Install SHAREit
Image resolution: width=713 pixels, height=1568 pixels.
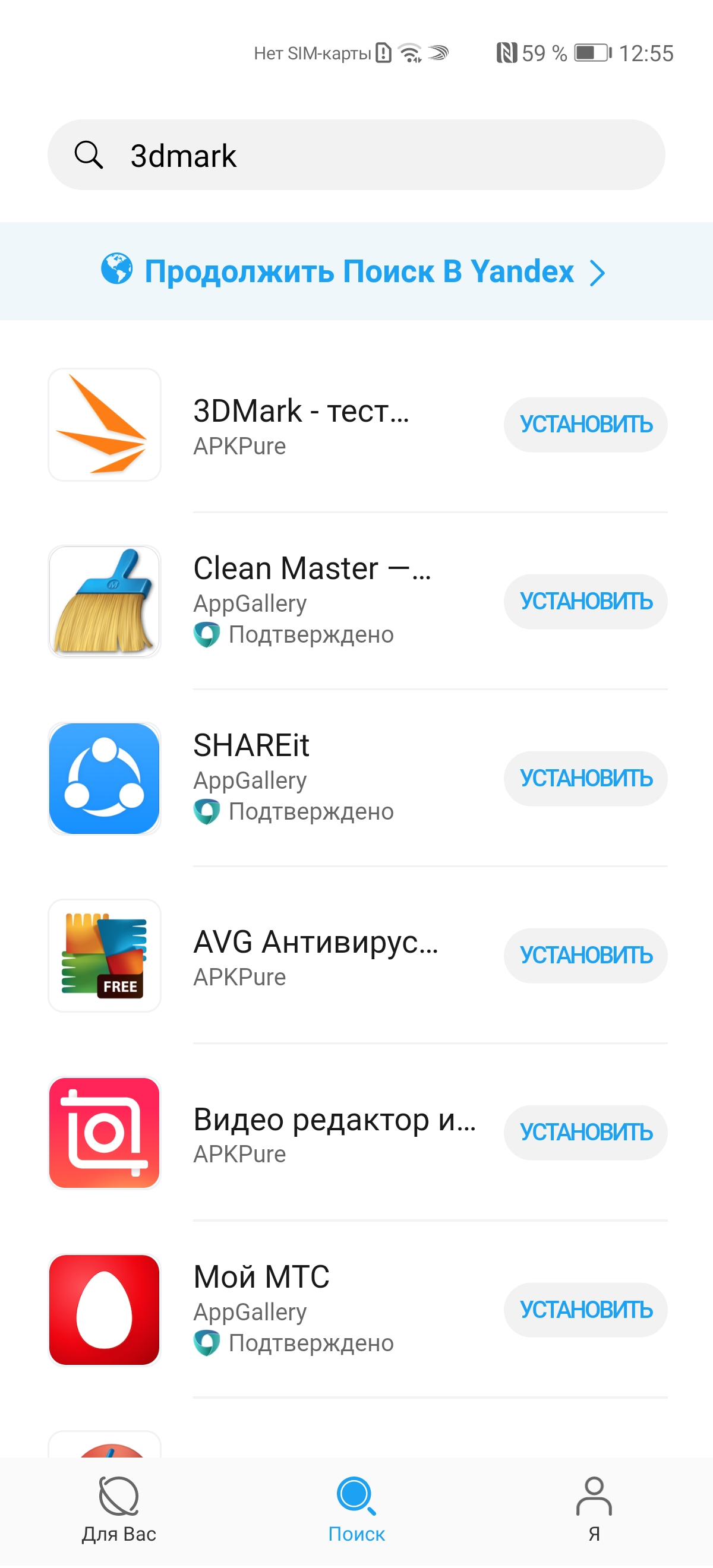click(x=585, y=779)
